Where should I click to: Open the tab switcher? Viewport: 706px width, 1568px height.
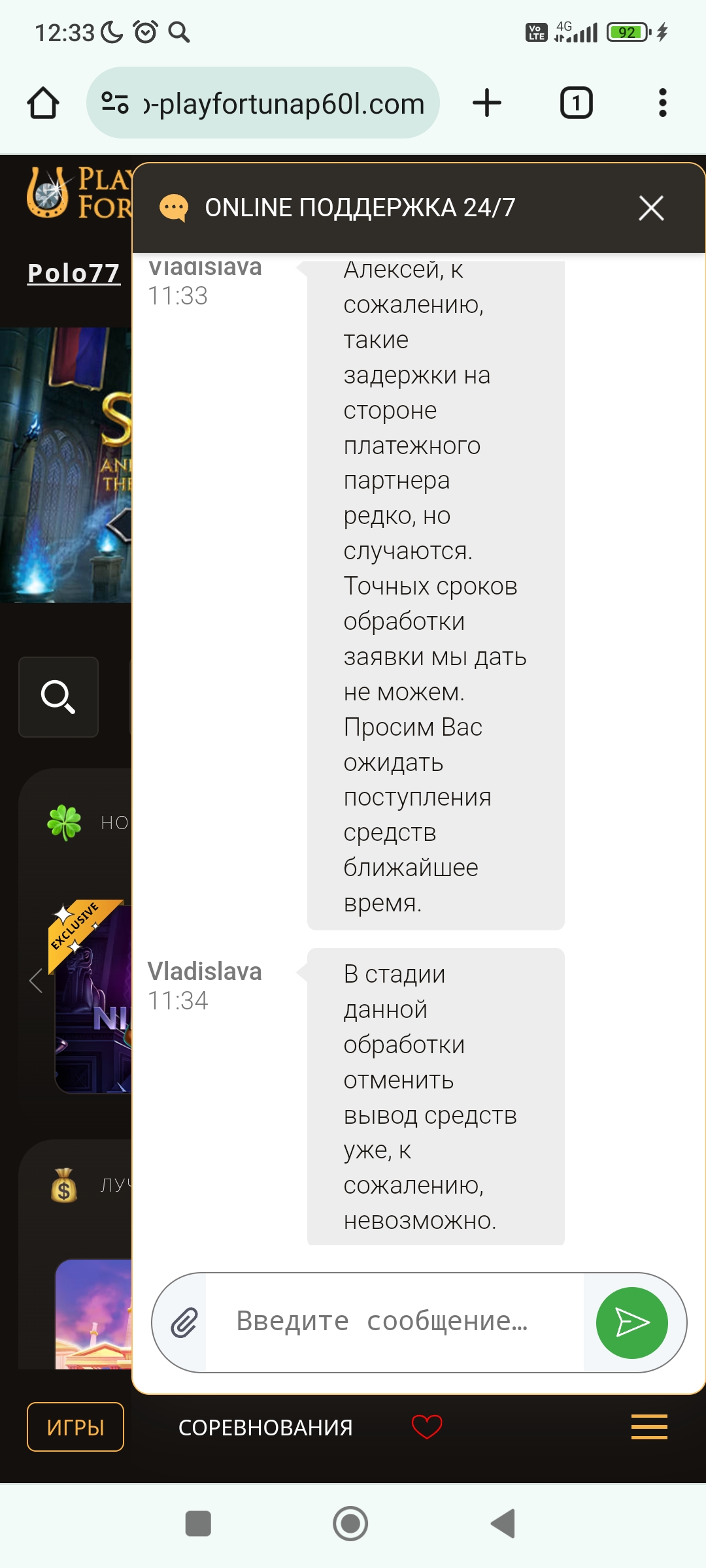click(576, 103)
